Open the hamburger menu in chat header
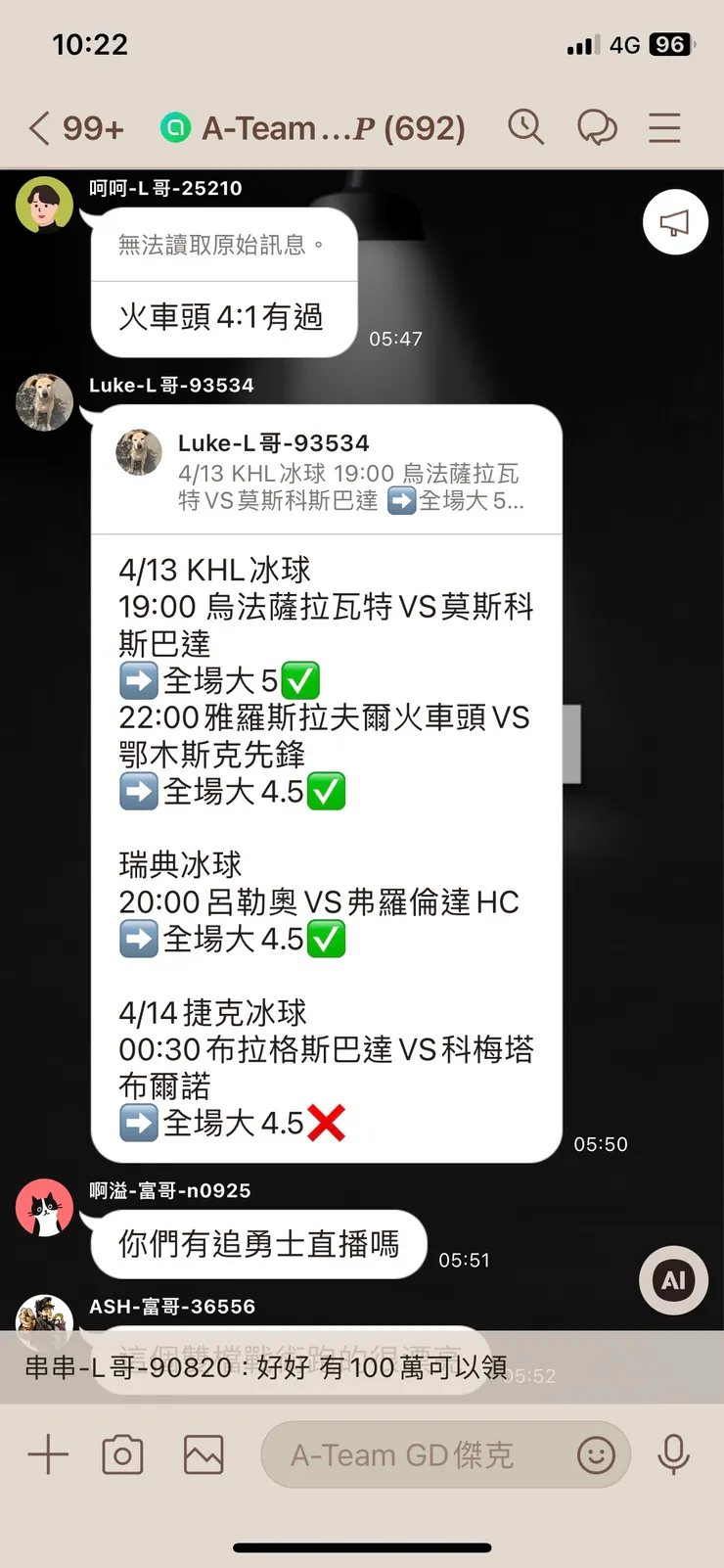 (x=664, y=127)
